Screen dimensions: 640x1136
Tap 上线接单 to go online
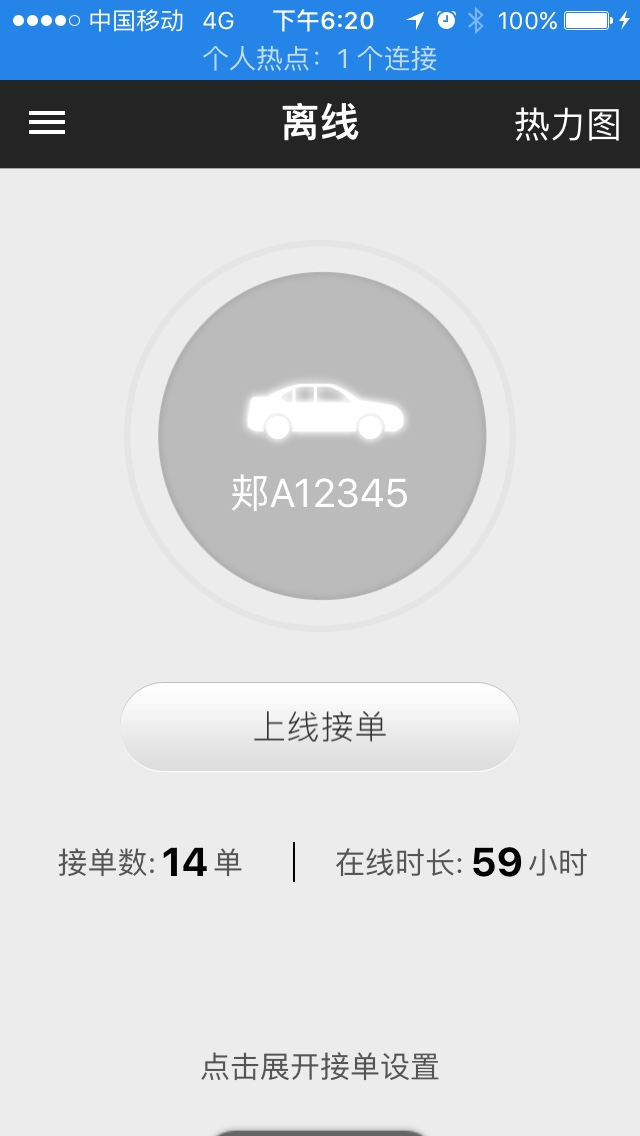pos(320,727)
